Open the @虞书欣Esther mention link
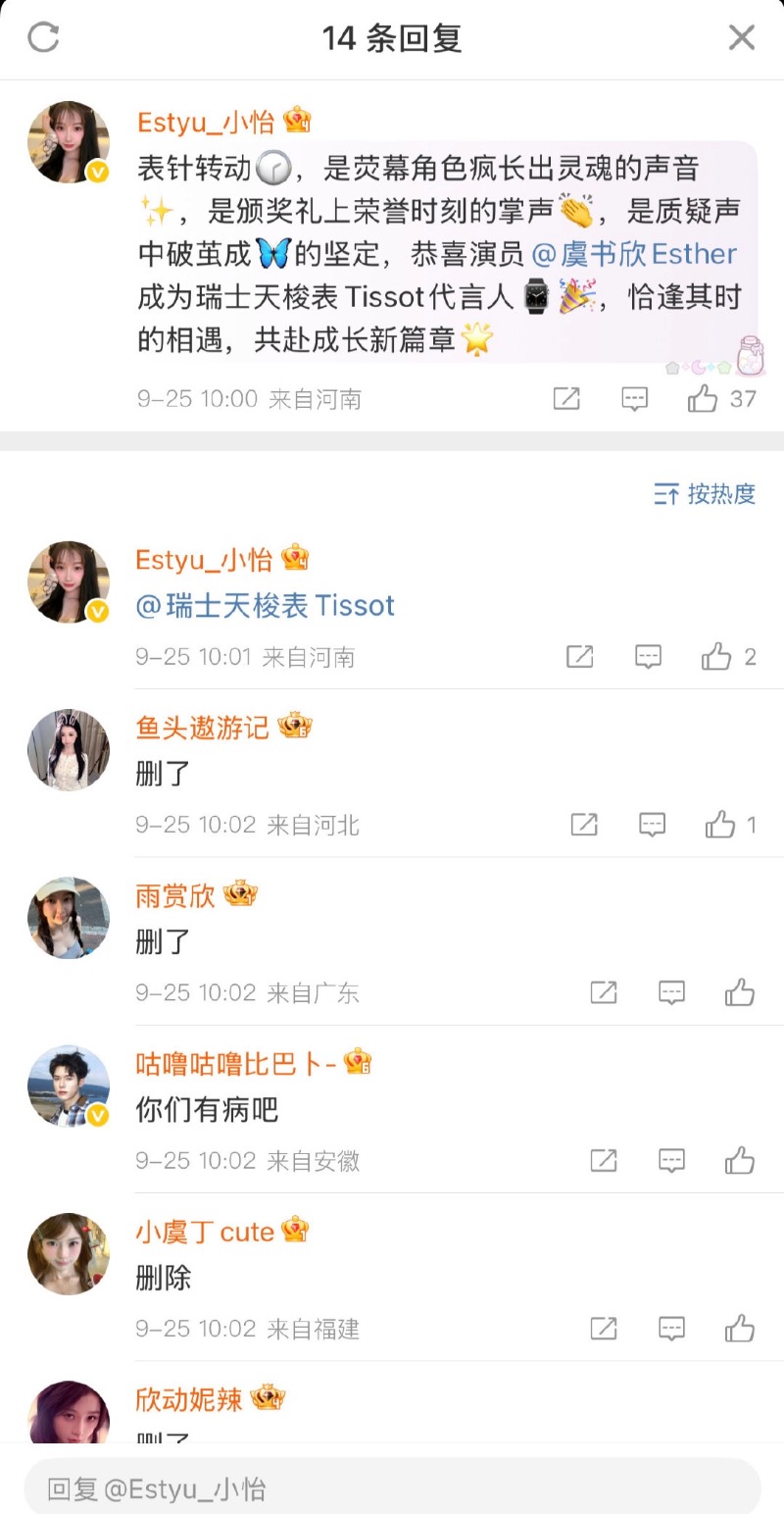Image resolution: width=784 pixels, height=1514 pixels. [x=634, y=254]
